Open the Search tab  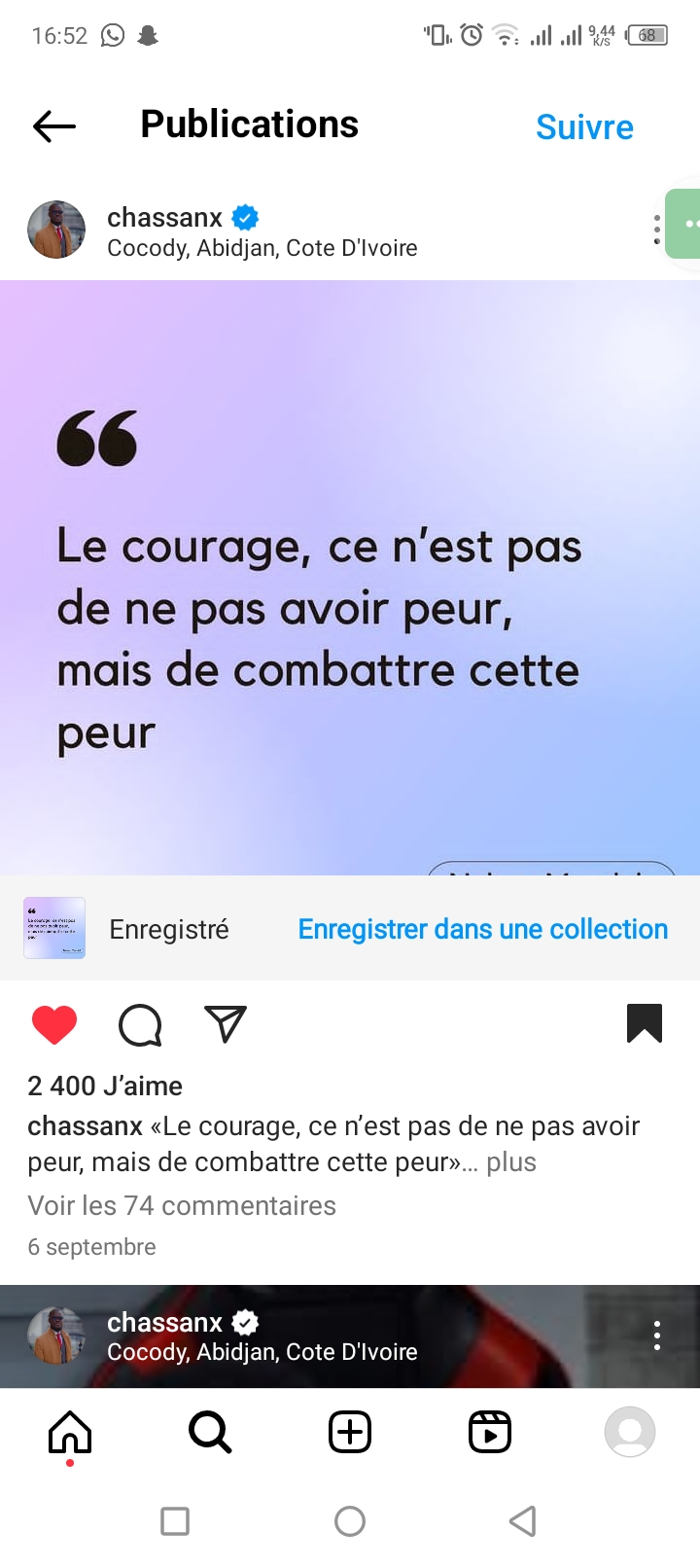click(210, 1432)
